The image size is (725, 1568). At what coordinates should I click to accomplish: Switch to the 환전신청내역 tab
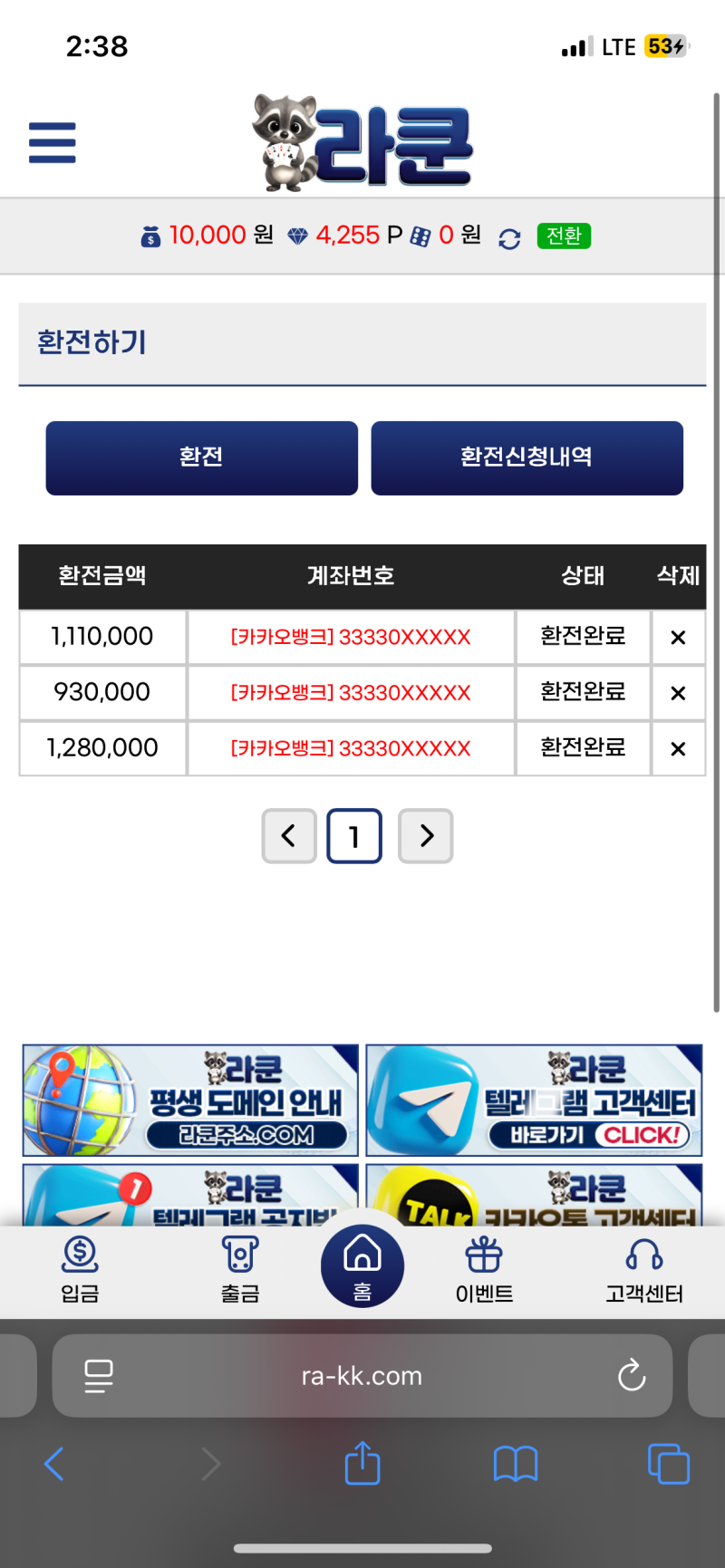pyautogui.click(x=527, y=457)
